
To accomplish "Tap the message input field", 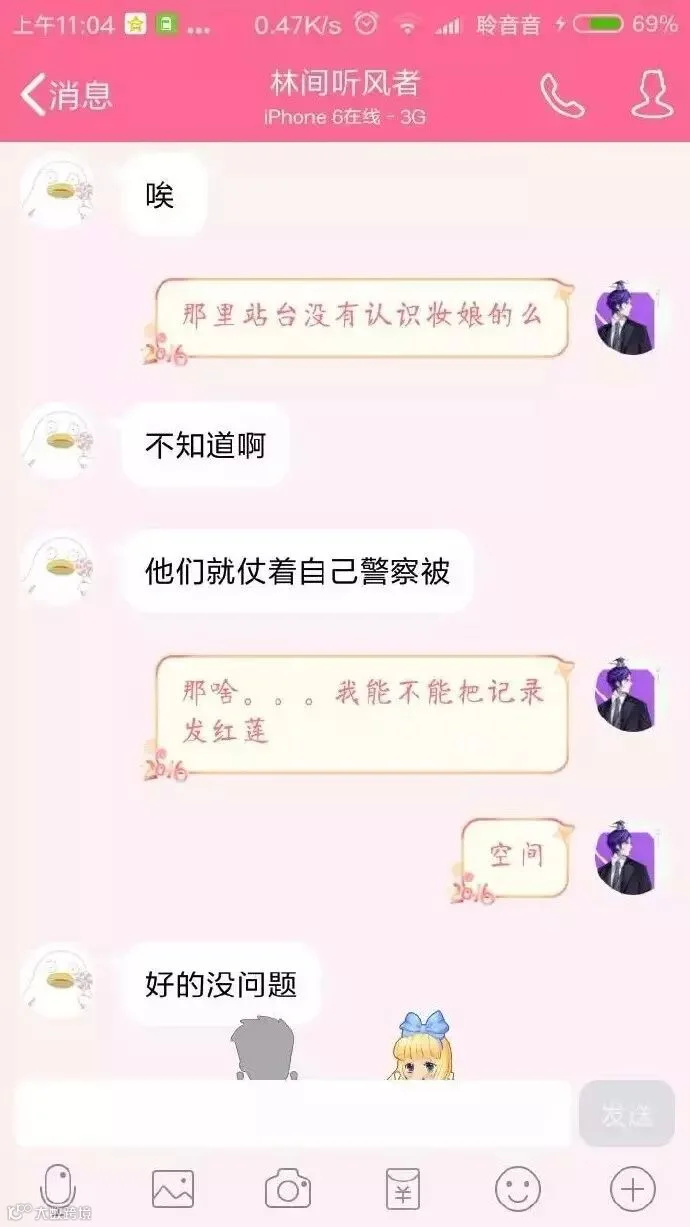I will [292, 1113].
